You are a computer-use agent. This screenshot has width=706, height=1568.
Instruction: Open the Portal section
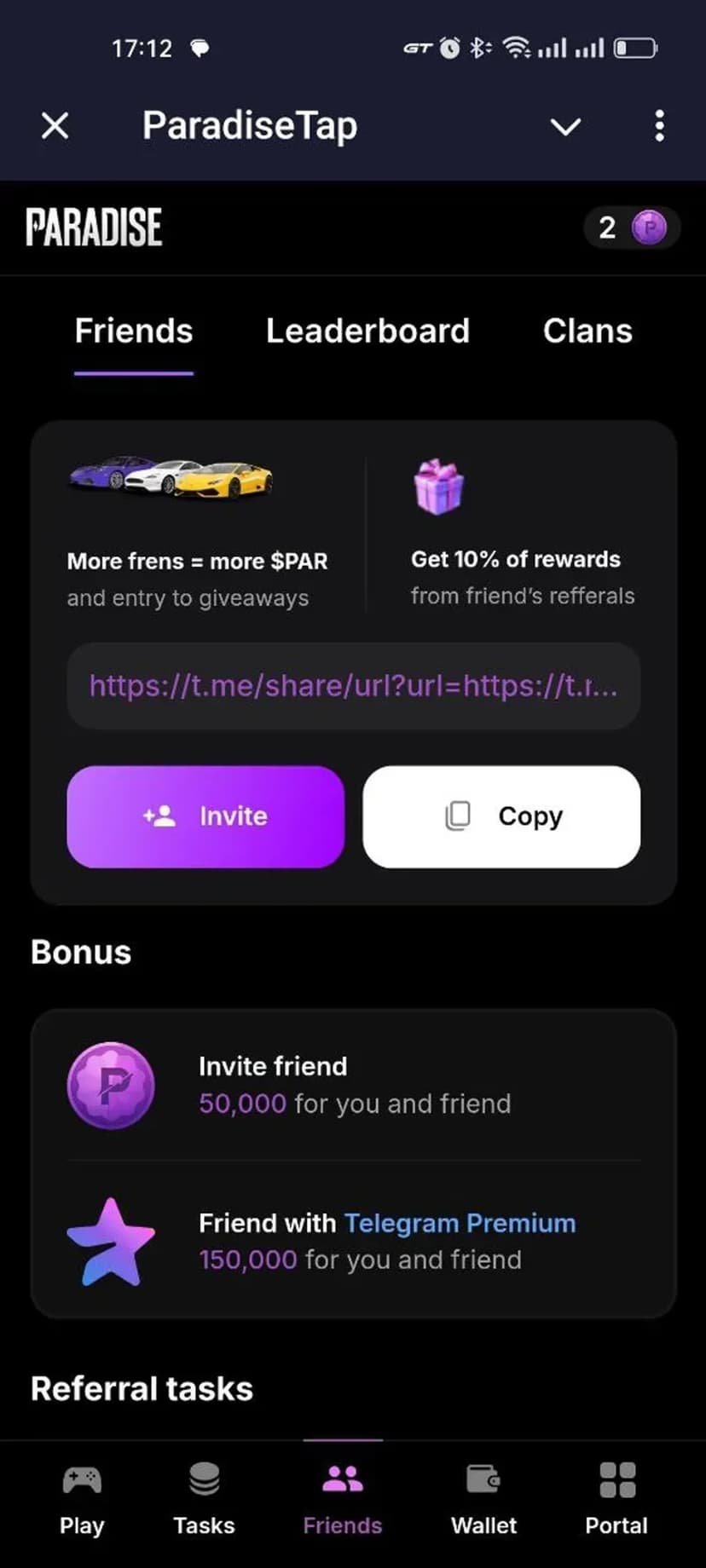click(616, 1498)
